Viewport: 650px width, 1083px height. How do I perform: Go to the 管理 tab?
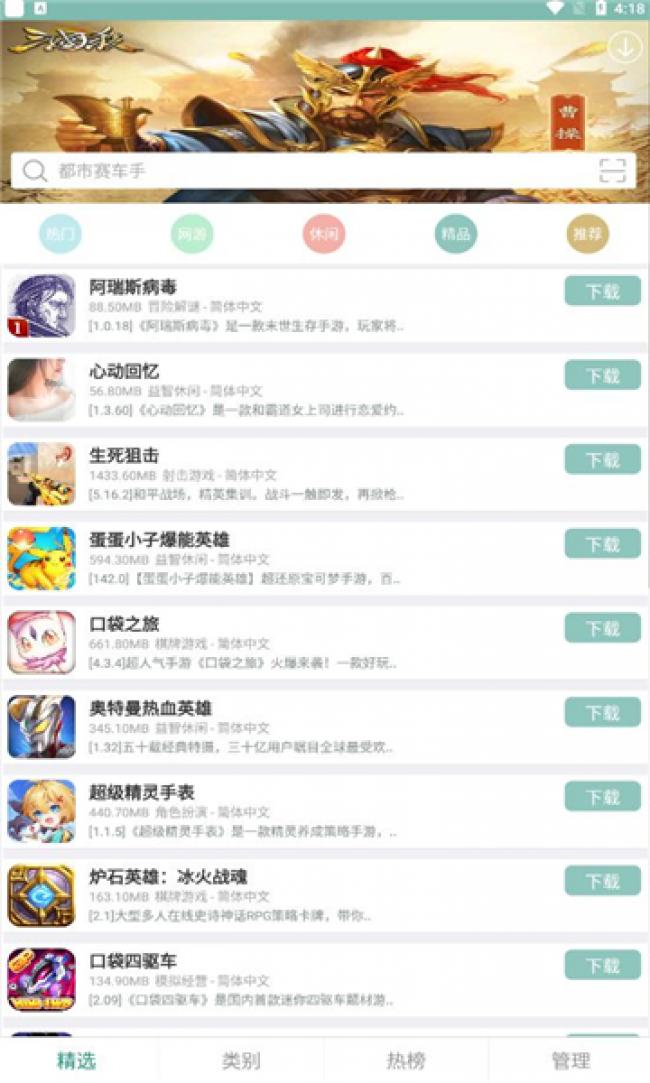(571, 1060)
